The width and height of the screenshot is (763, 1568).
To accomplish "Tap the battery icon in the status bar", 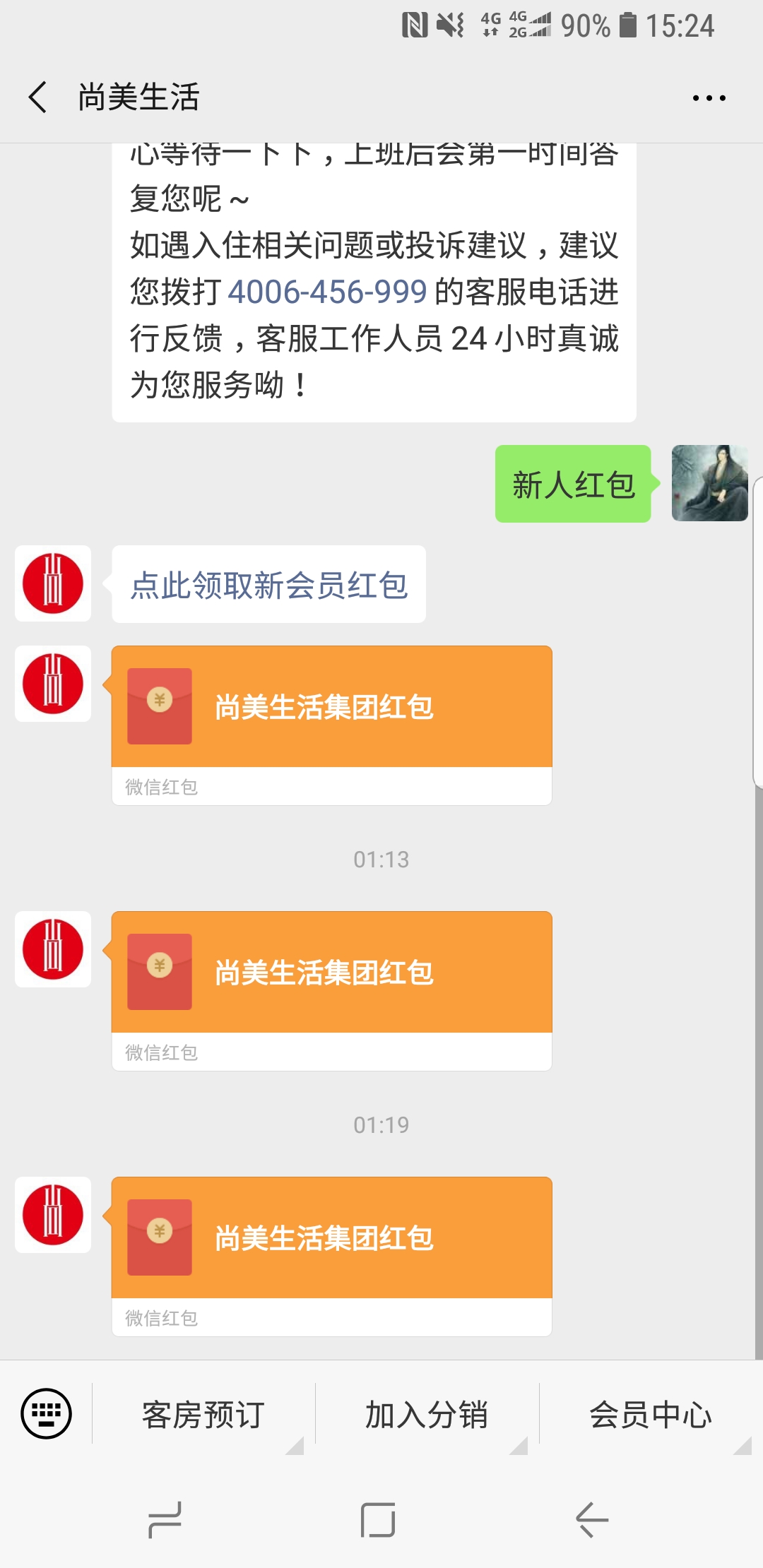I will point(627,25).
